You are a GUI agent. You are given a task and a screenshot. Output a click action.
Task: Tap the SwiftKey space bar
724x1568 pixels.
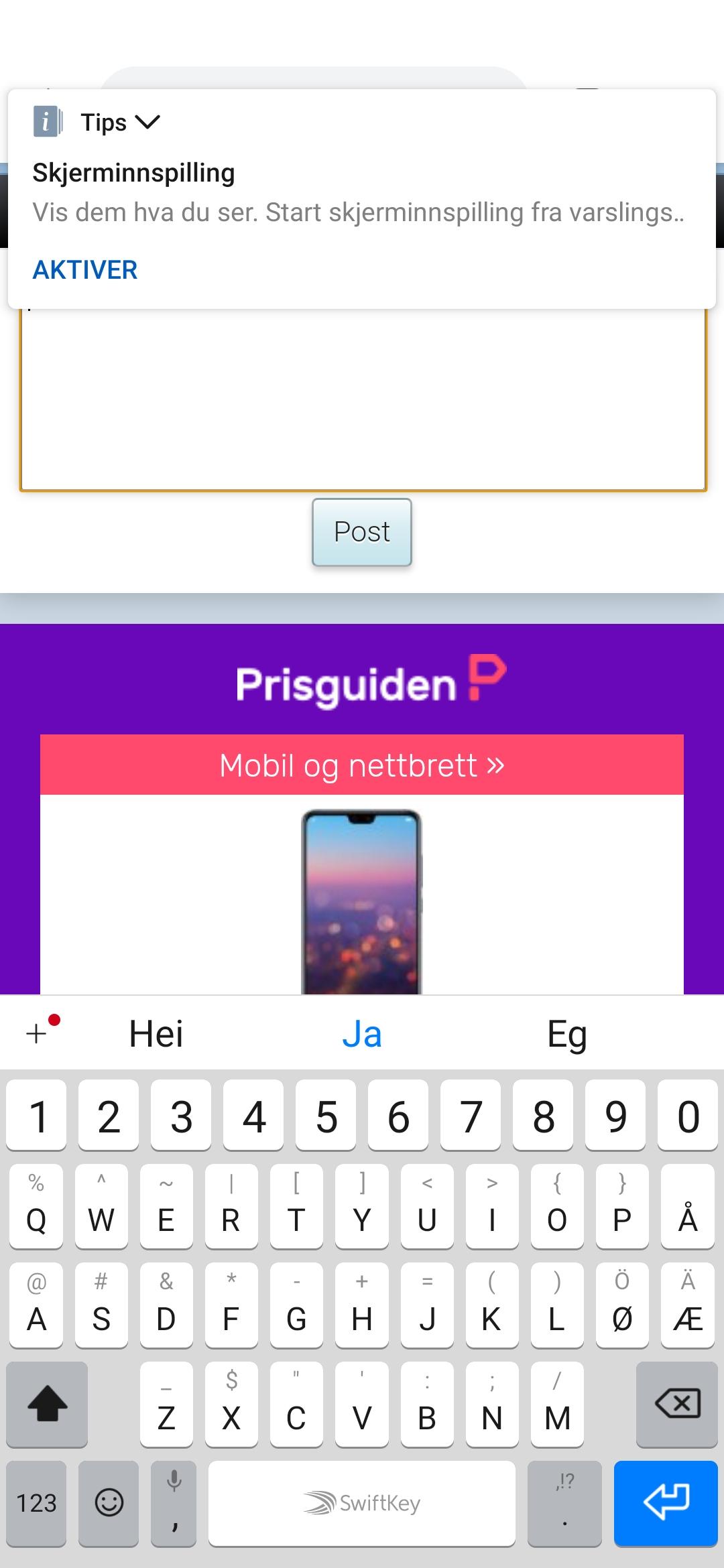coord(362,1503)
